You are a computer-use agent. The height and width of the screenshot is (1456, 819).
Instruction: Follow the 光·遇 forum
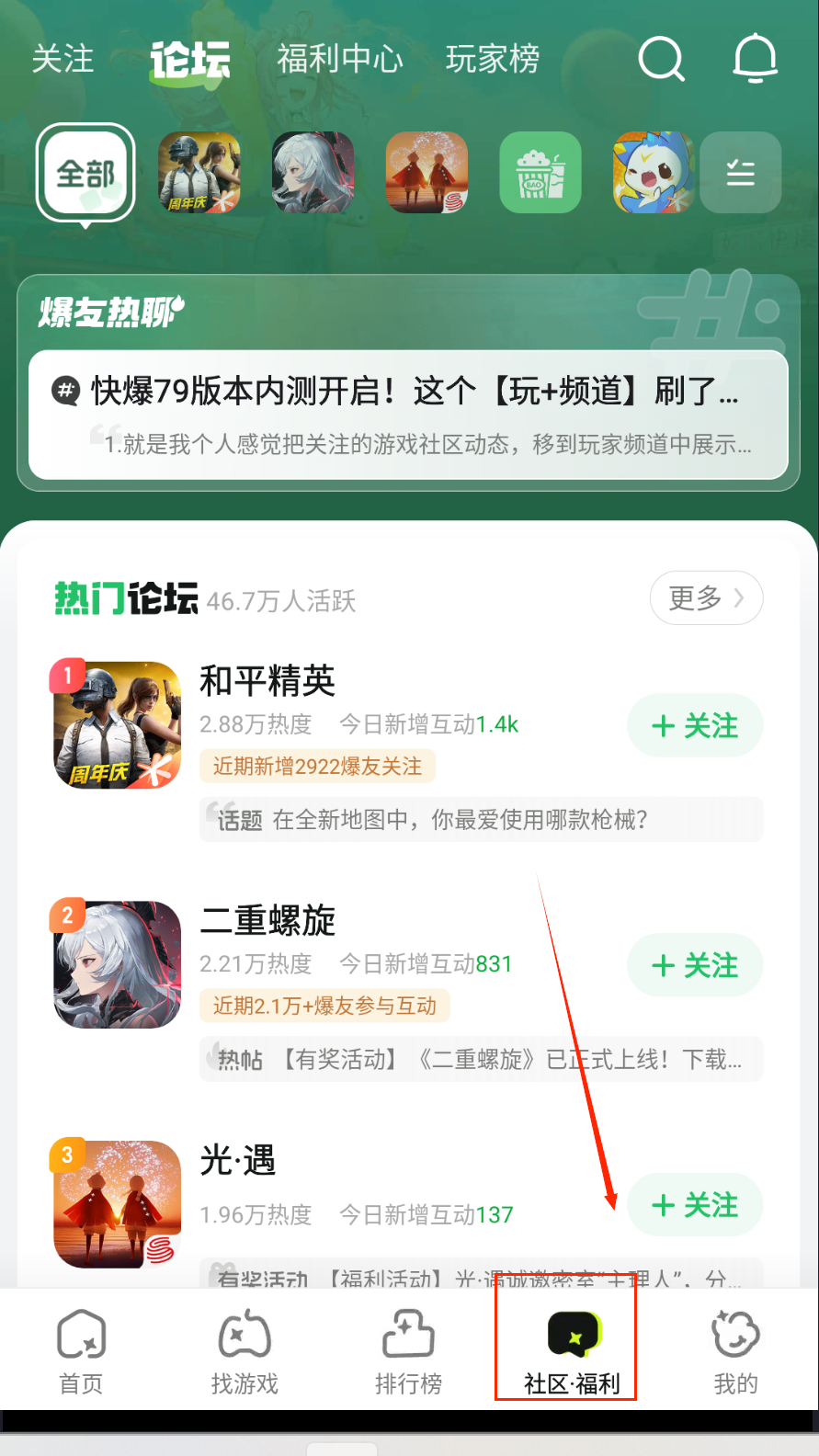(x=695, y=1205)
